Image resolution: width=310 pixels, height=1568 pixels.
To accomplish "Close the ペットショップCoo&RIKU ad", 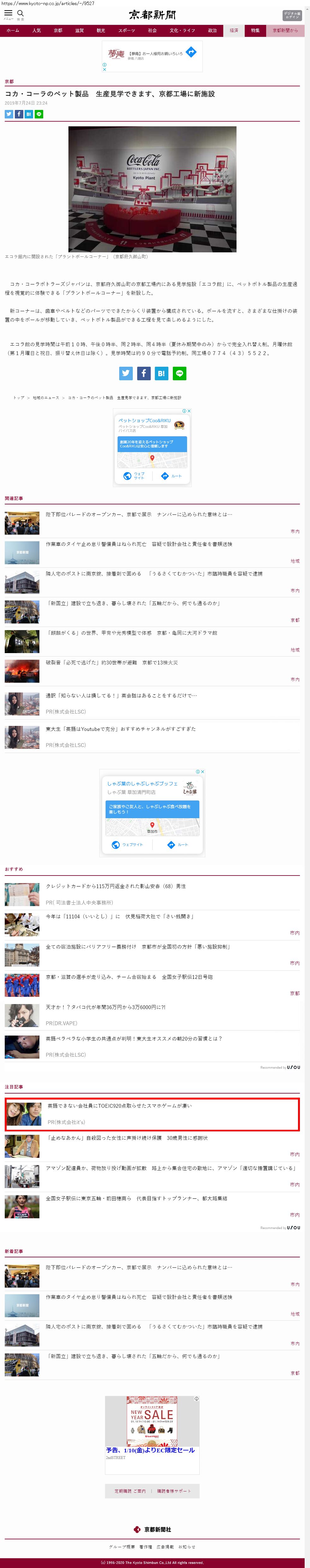I will pyautogui.click(x=189, y=411).
